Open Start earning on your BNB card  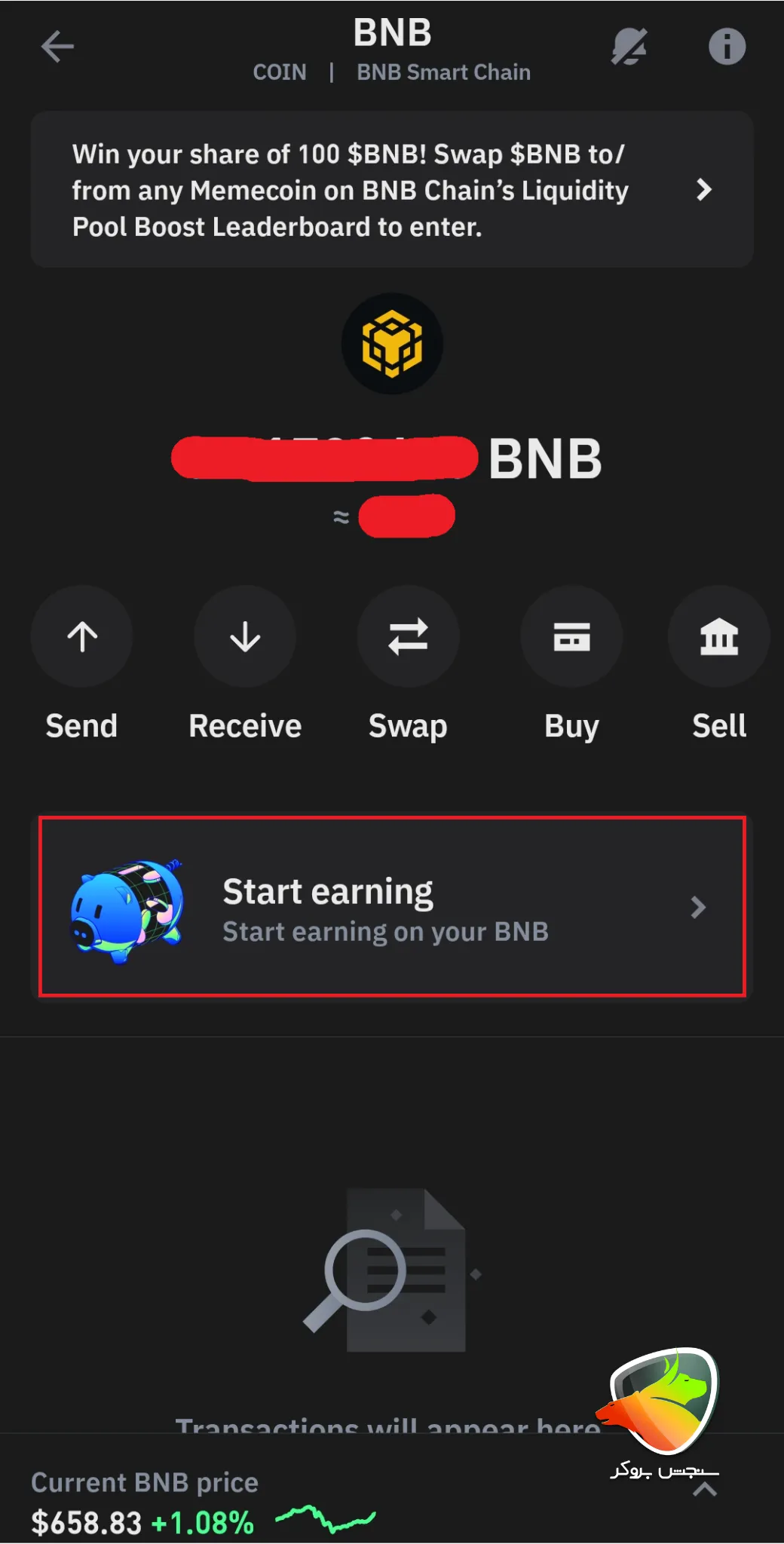[x=392, y=907]
